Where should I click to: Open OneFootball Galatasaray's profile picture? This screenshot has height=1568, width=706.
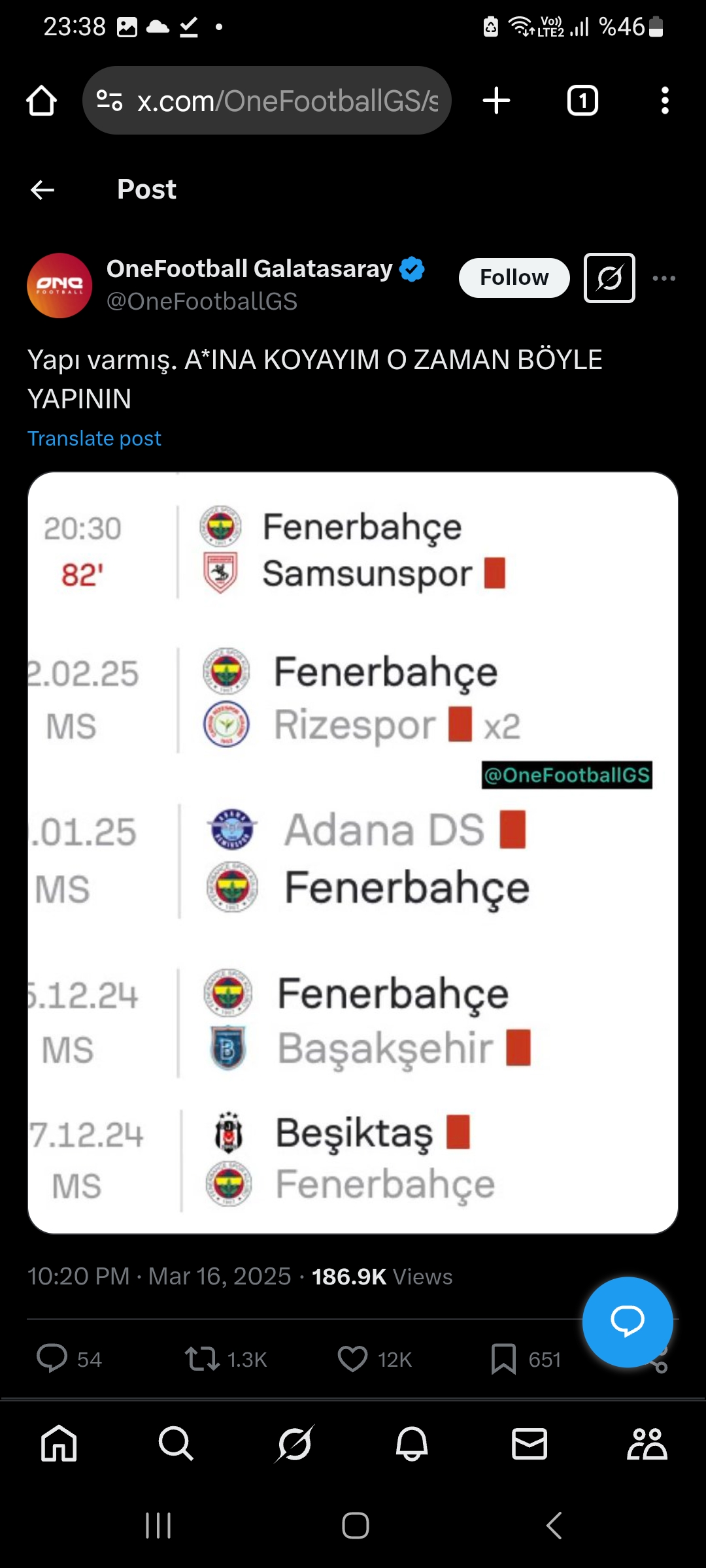click(59, 286)
